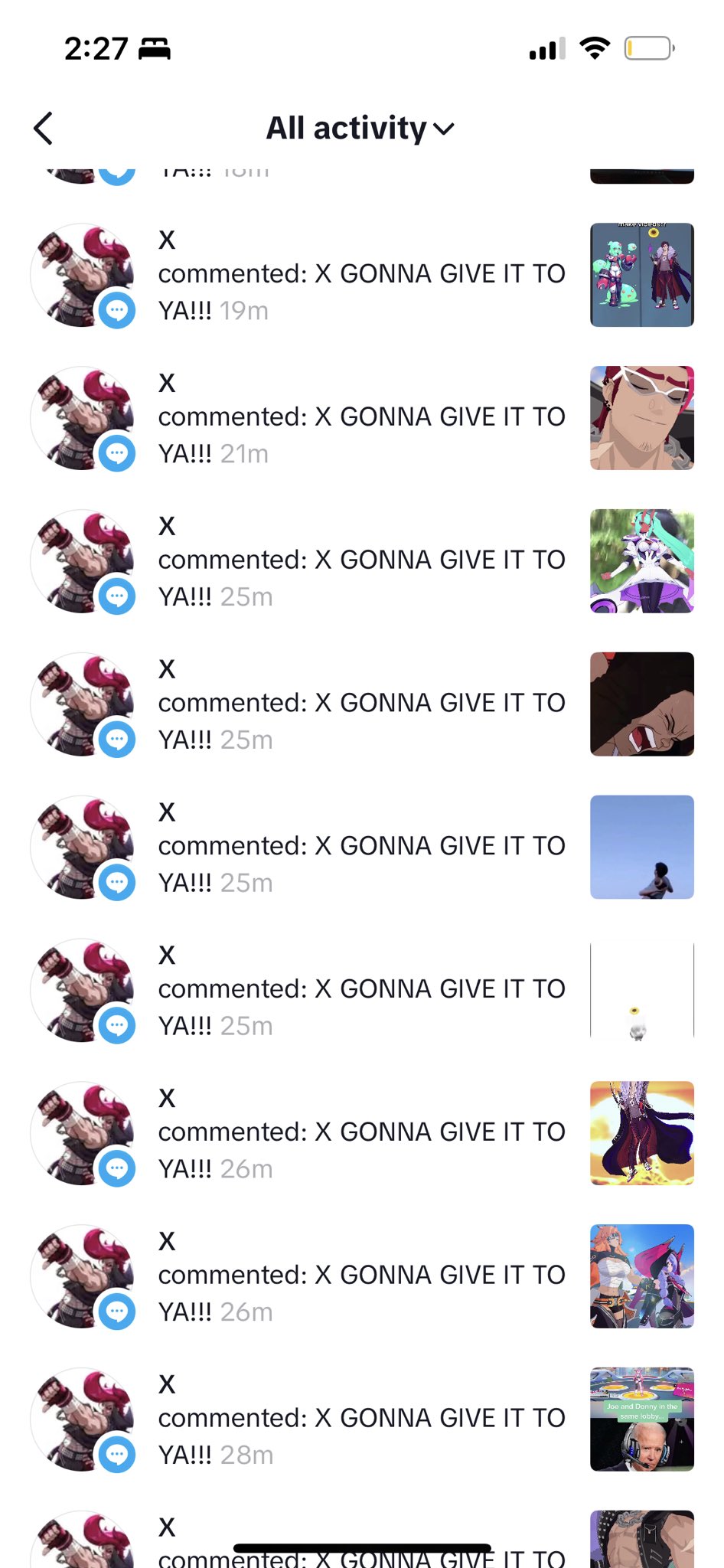This screenshot has height=1568, width=724.
Task: Expand the All activity filter dropdown
Action: coord(360,128)
